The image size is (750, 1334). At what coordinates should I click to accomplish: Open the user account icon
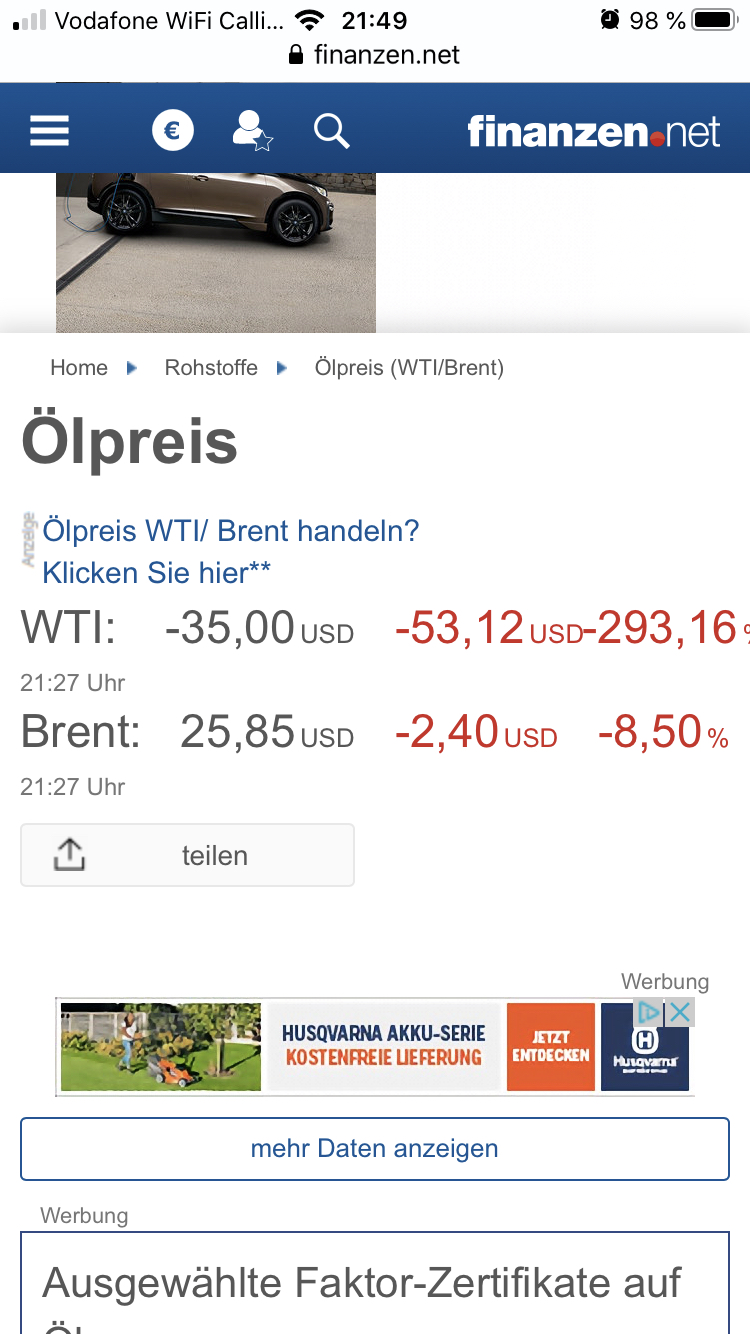[251, 131]
